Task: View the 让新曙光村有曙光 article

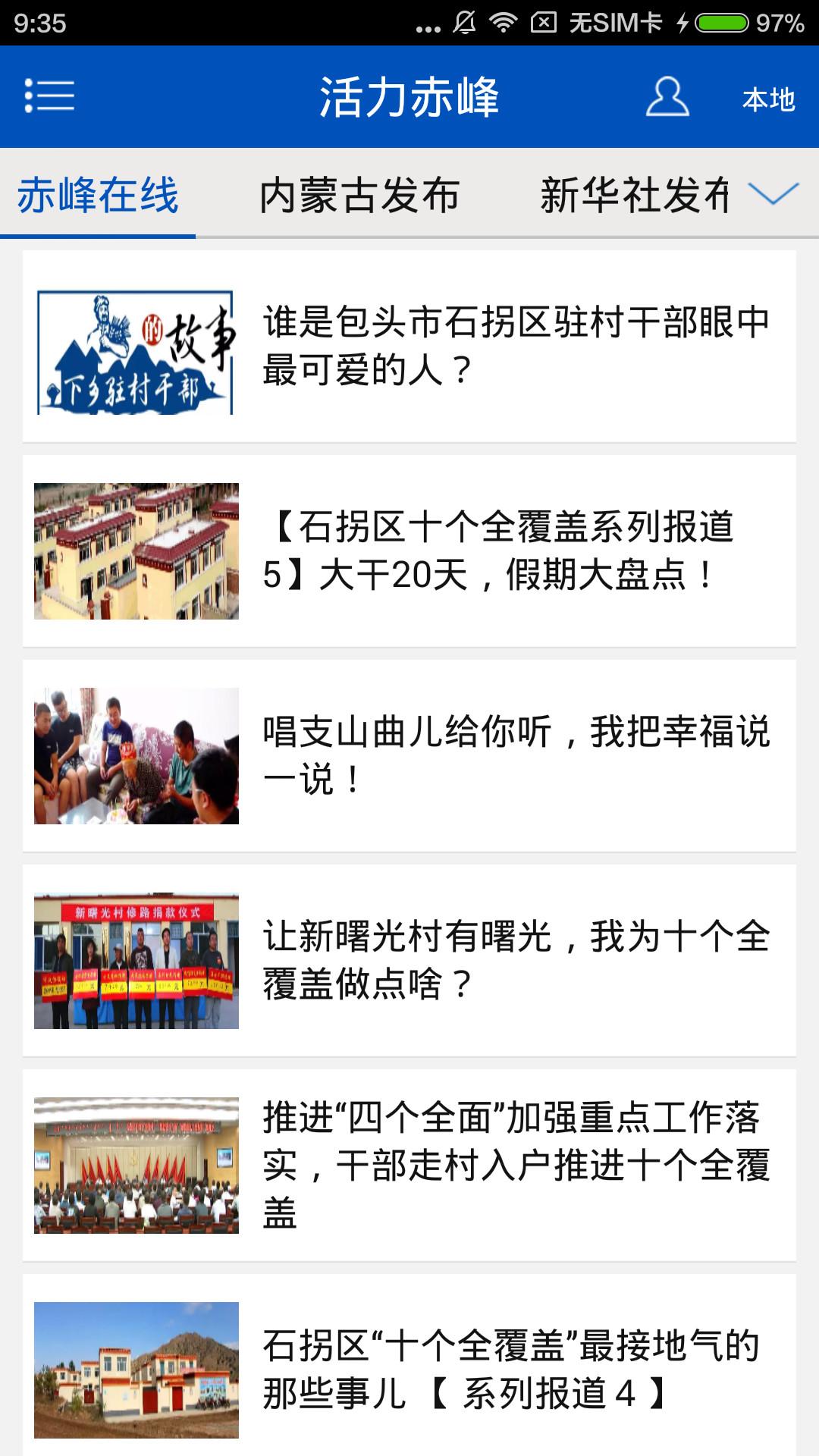Action: pyautogui.click(x=409, y=961)
